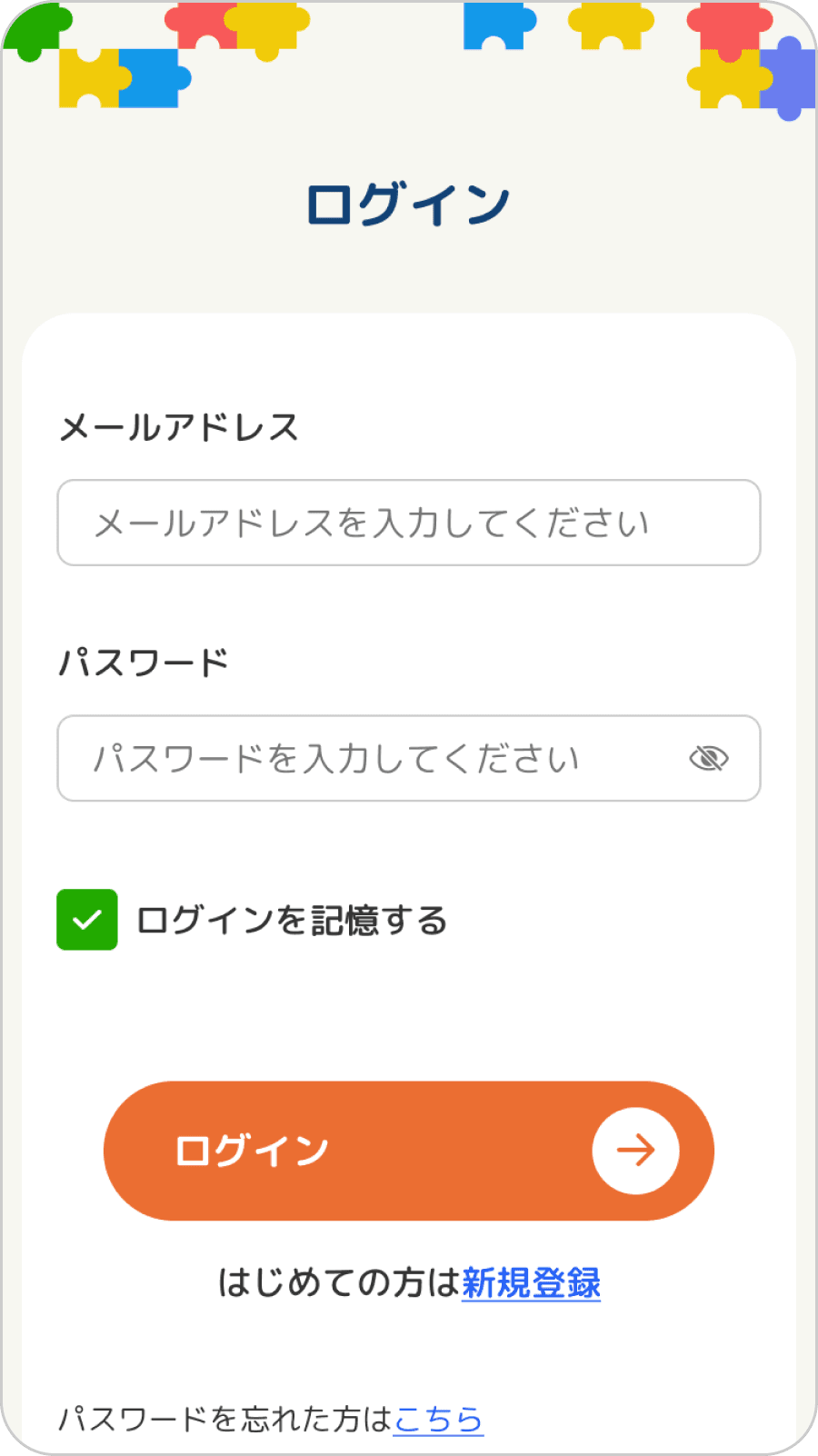818x1456 pixels.
Task: Click the email address input field
Action: [408, 523]
